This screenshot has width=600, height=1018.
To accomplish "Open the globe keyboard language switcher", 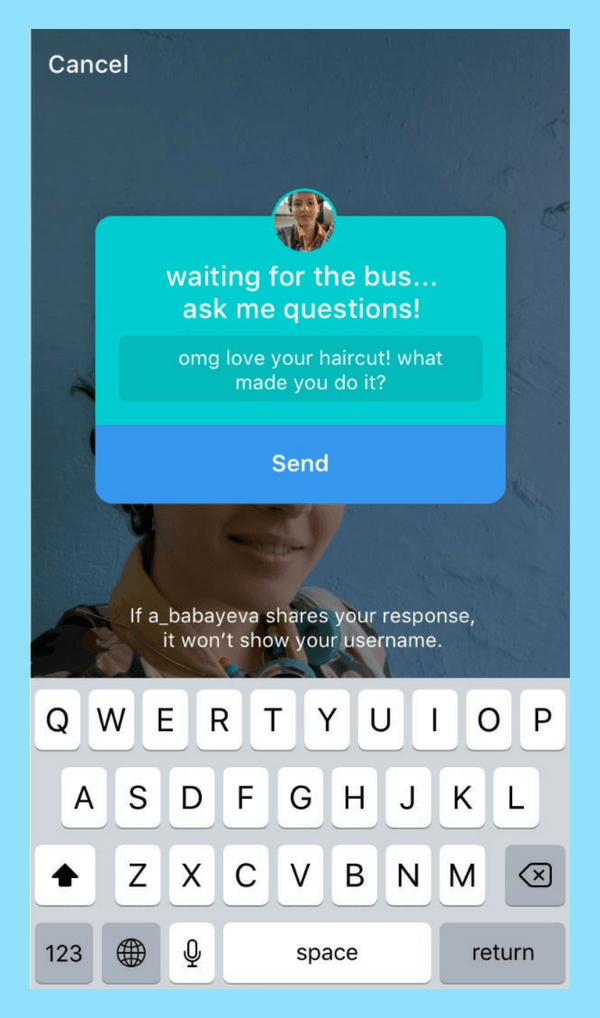I will (x=131, y=953).
